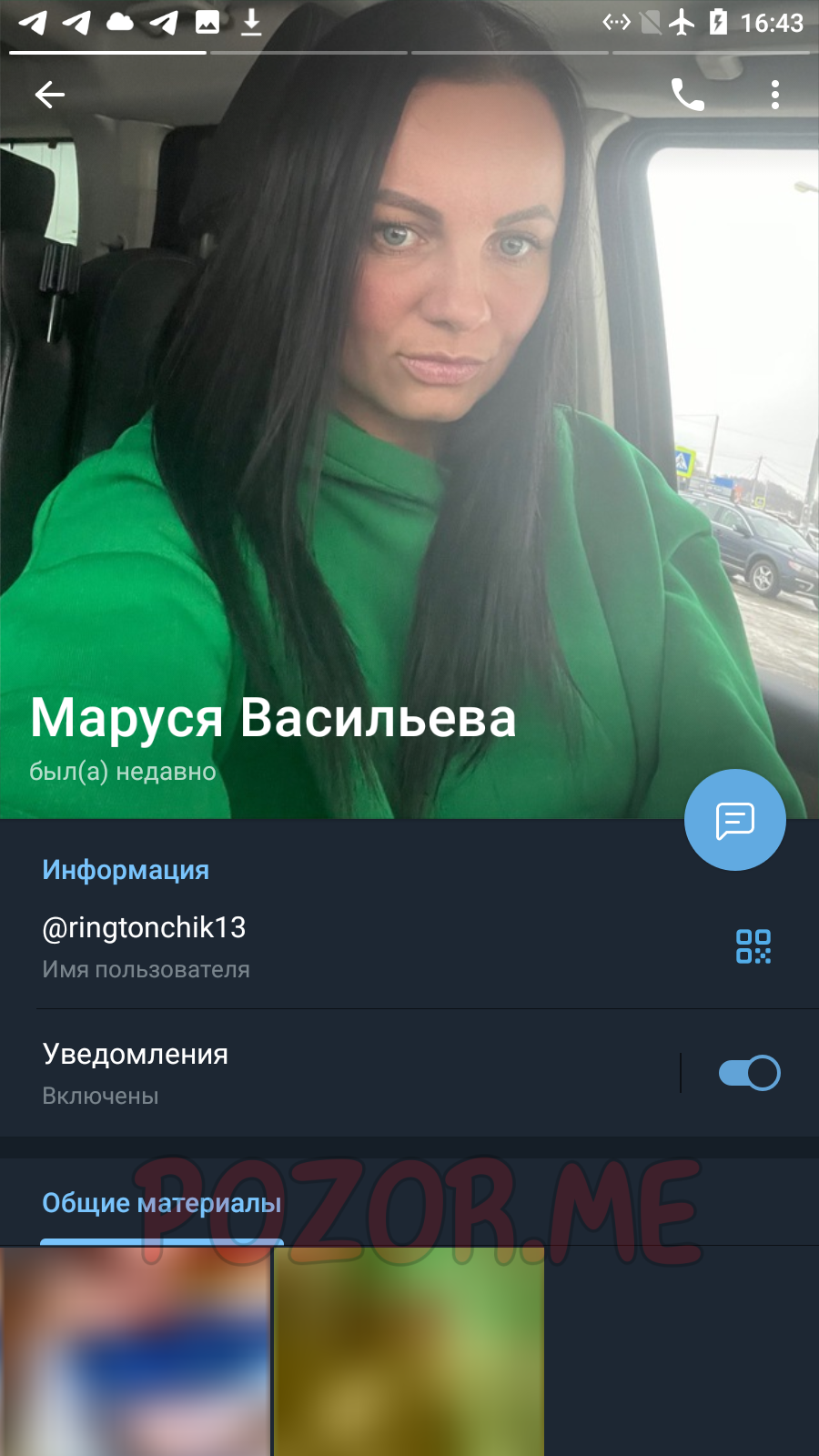The image size is (819, 1456).
Task: Open the Уведомления settings row
Action: (339, 1073)
